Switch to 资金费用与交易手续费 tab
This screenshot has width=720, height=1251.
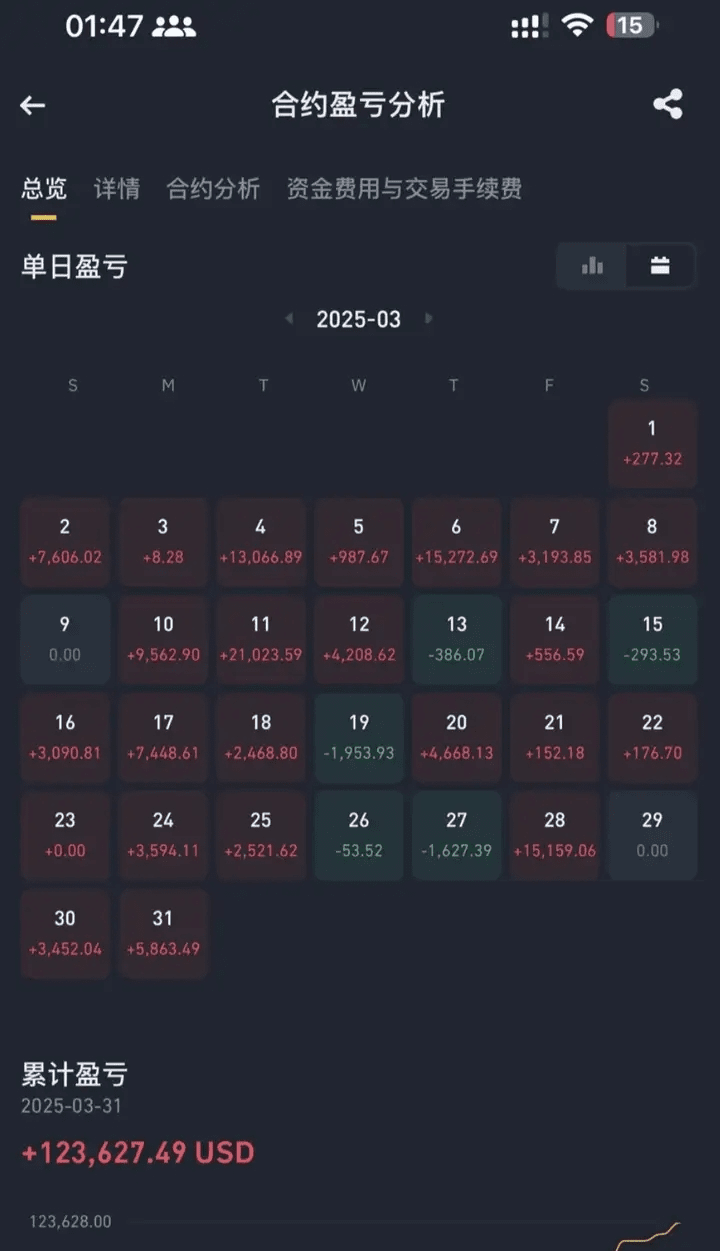pyautogui.click(x=404, y=189)
